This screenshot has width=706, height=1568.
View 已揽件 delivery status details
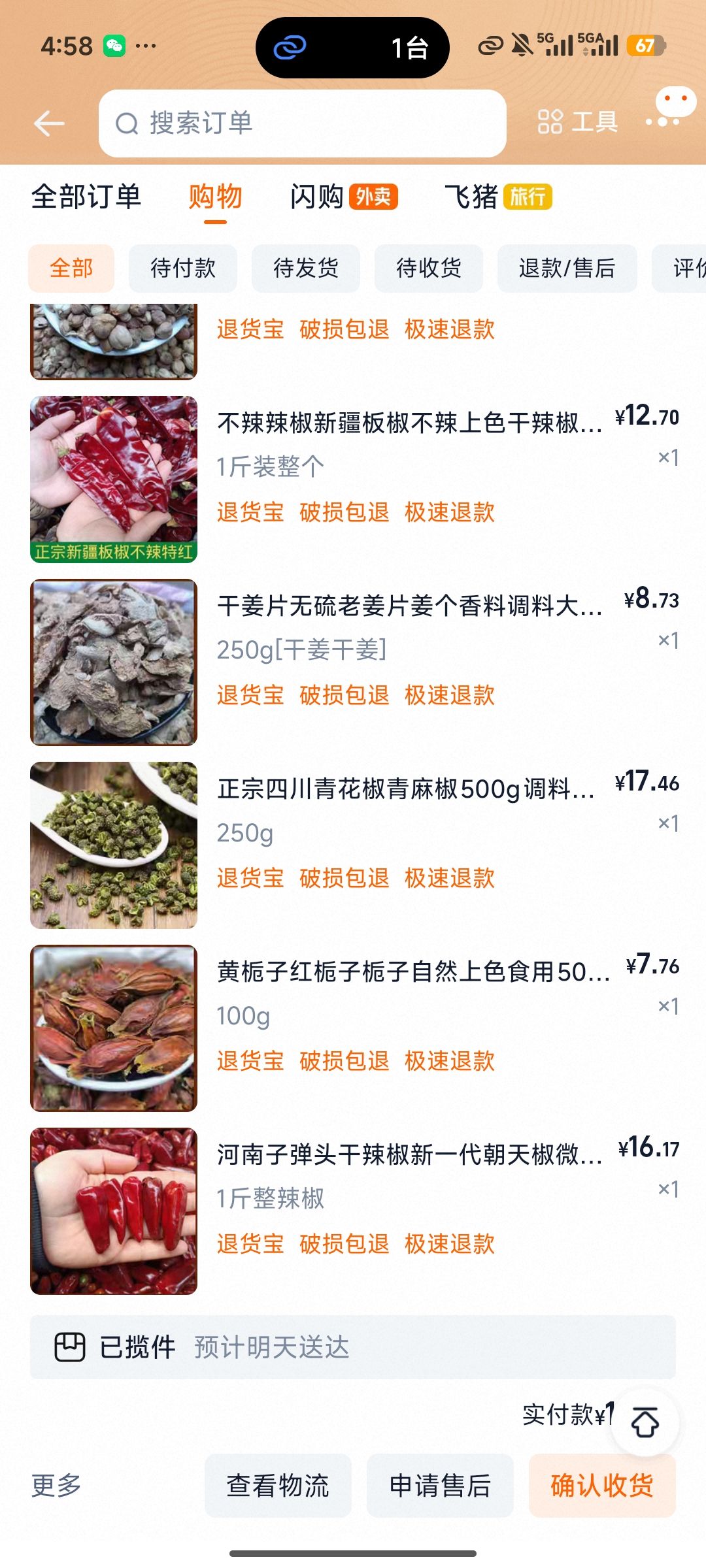[353, 1347]
